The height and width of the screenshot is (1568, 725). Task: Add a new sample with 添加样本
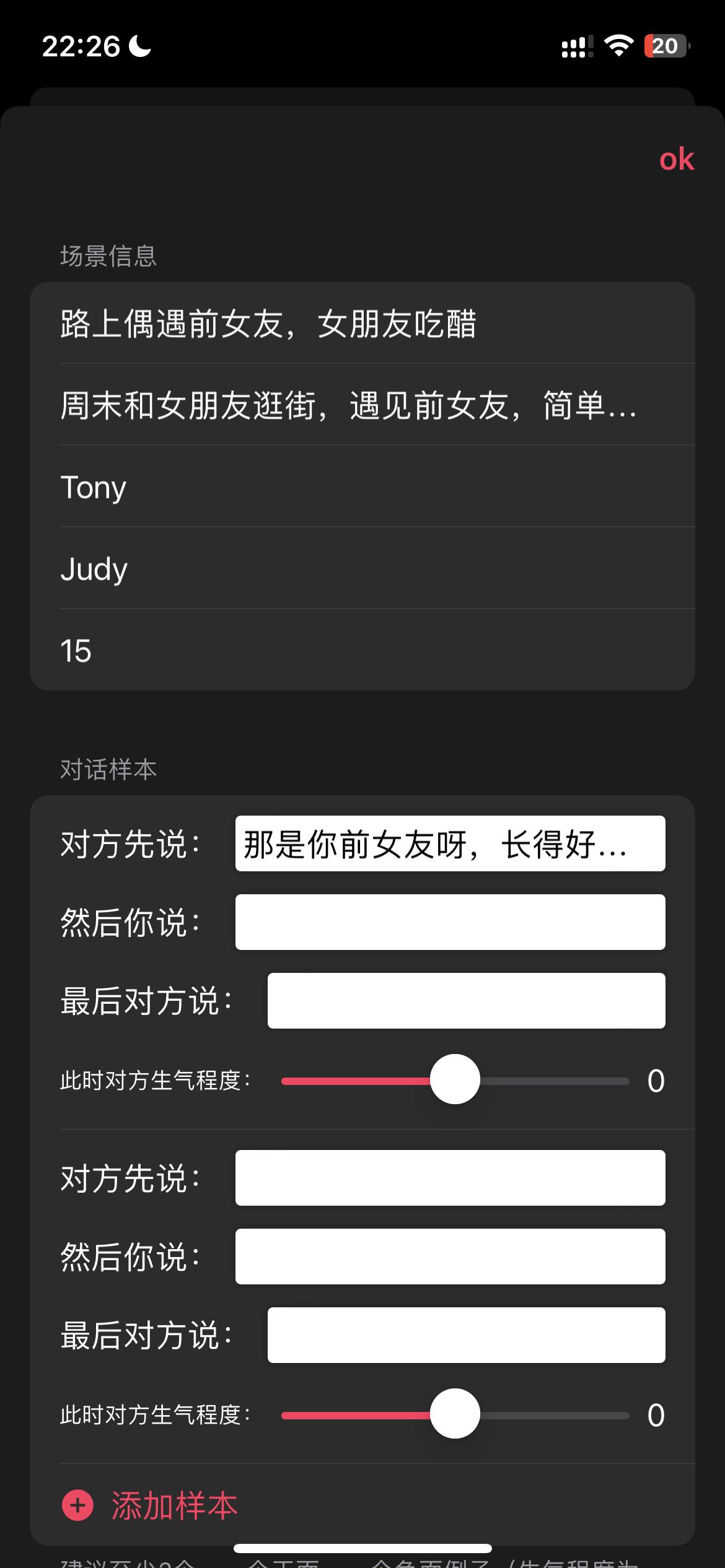pos(150,1505)
